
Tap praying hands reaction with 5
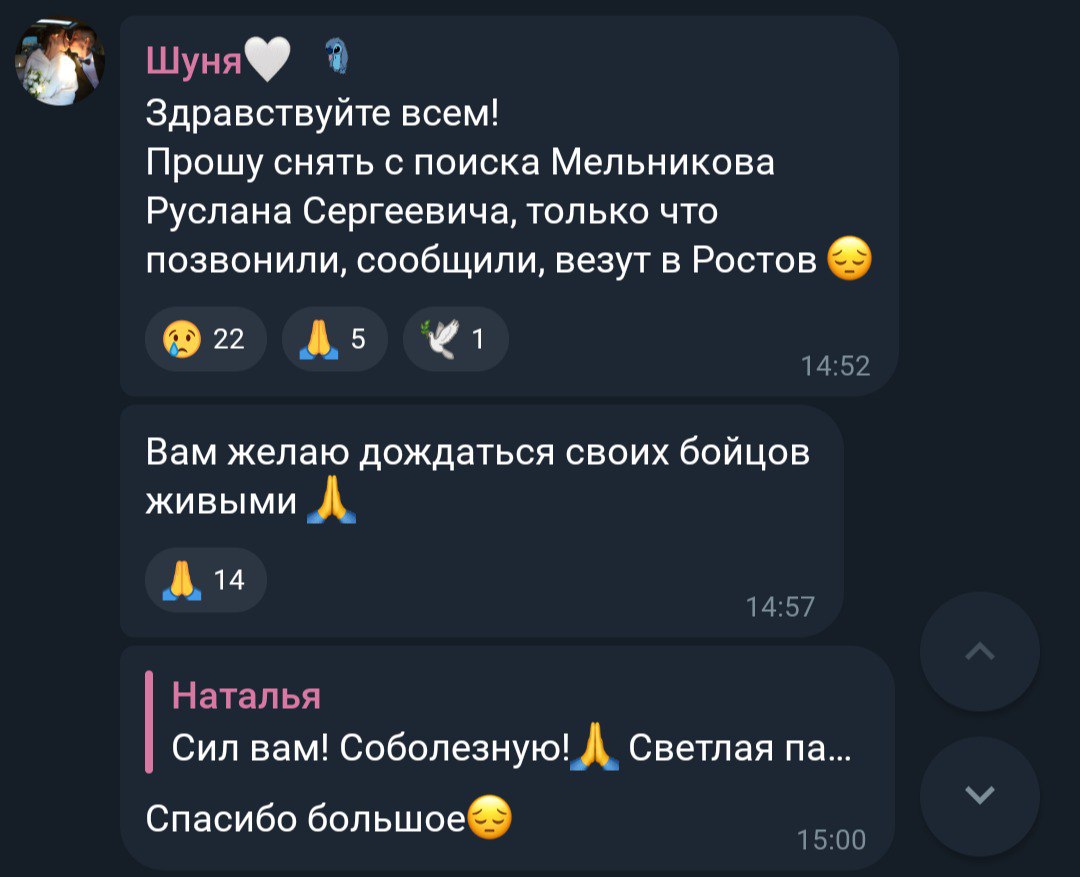point(335,340)
